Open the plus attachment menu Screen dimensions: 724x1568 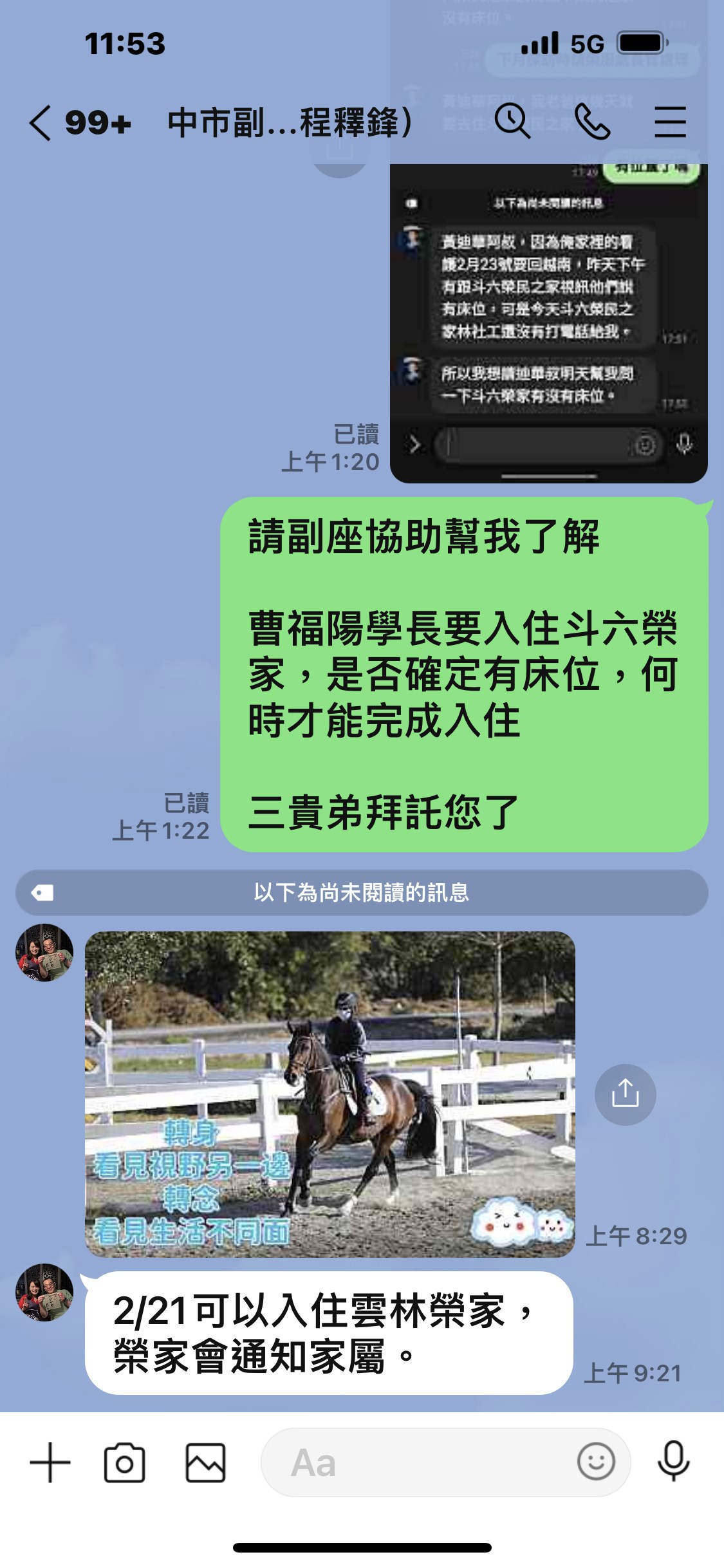(x=50, y=1462)
